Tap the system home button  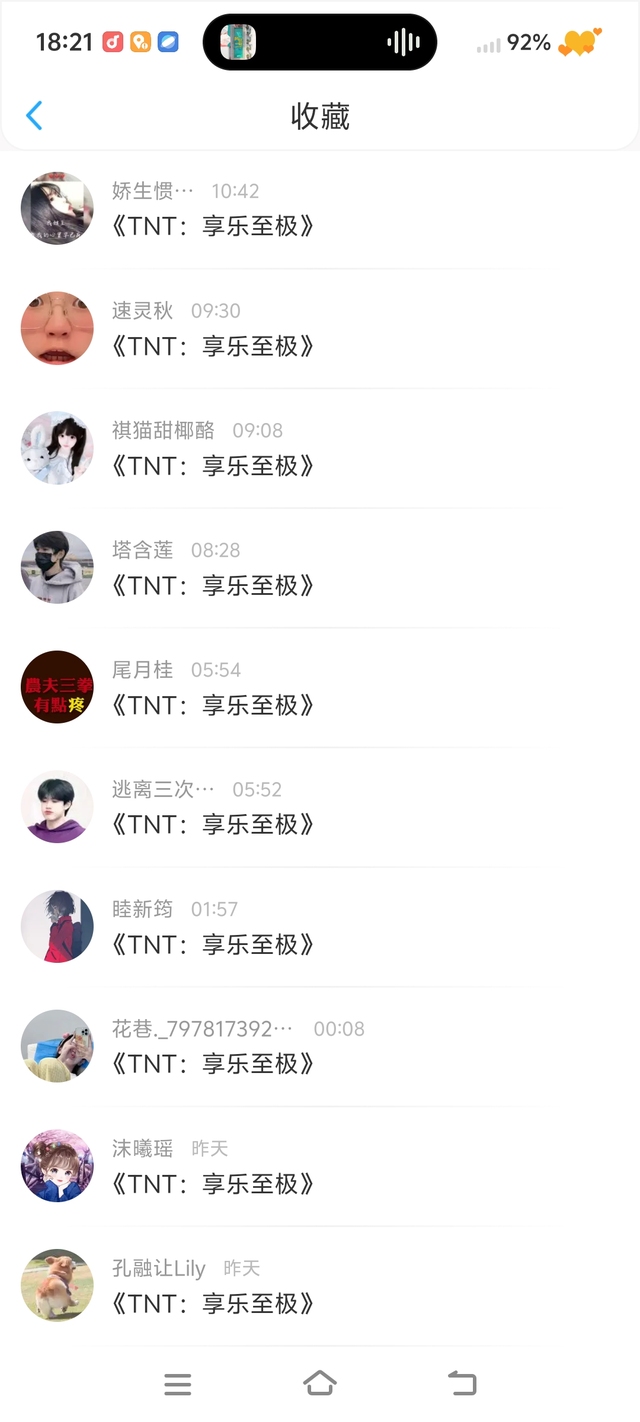(320, 1384)
